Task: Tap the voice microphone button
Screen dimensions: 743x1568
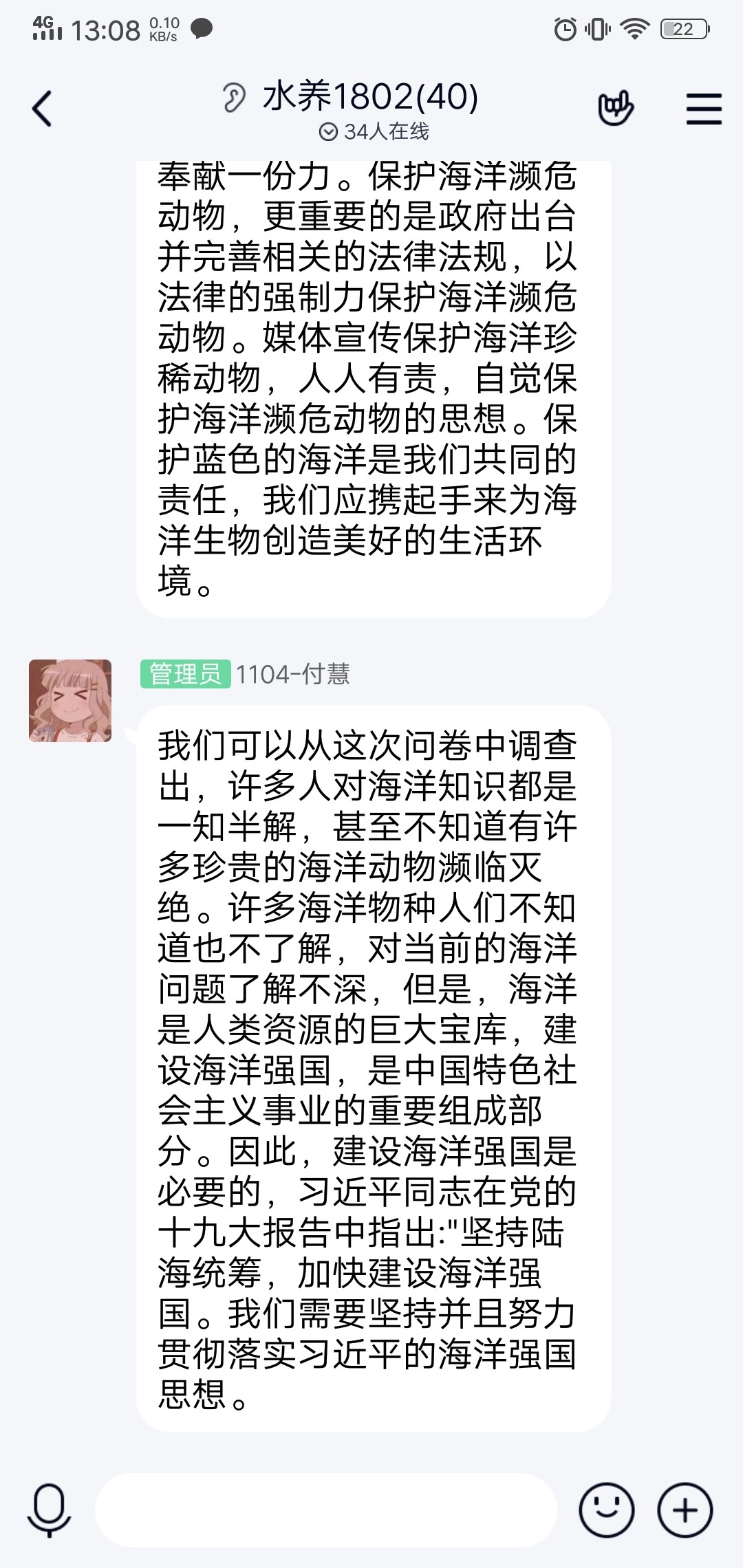Action: [x=49, y=1510]
